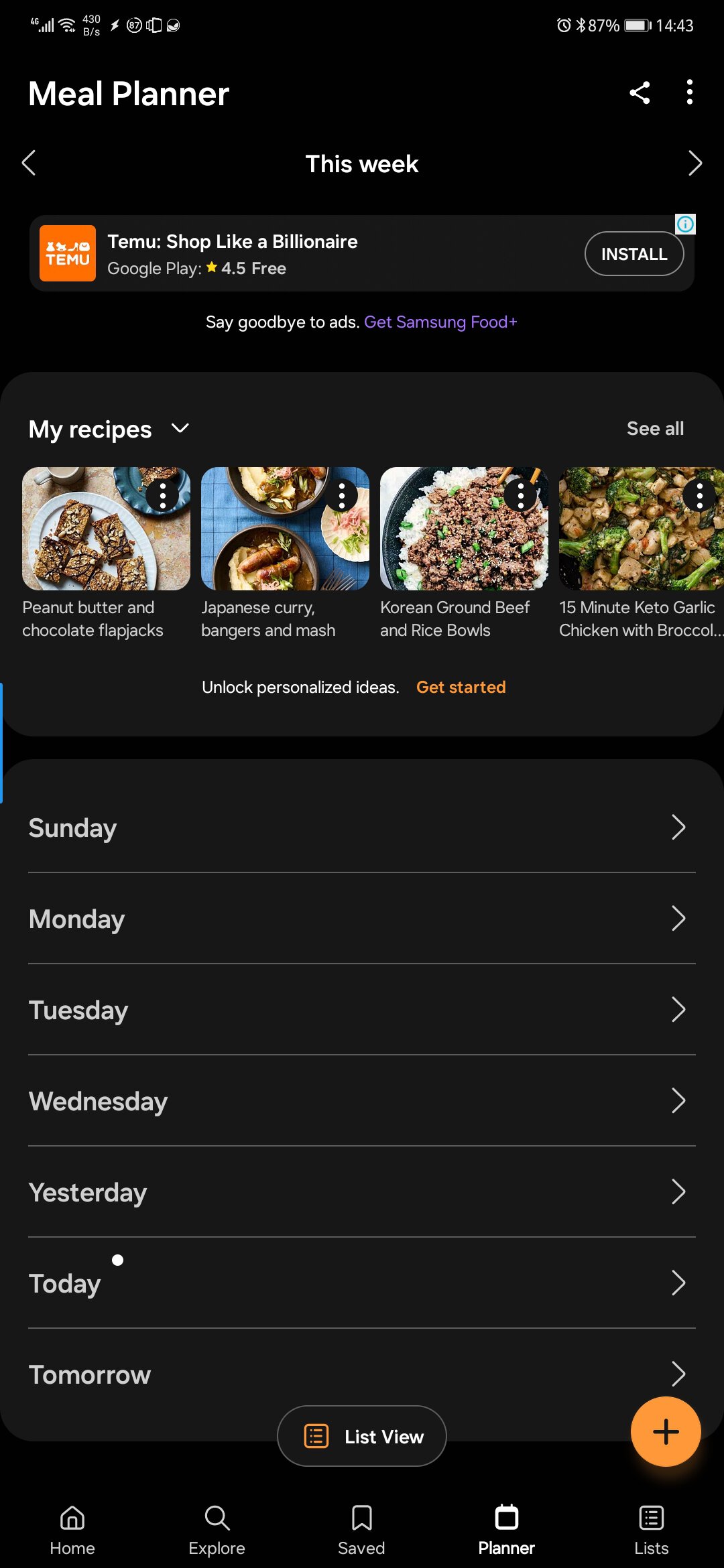Switch to the Saved tab
The image size is (724, 1568).
(361, 1530)
